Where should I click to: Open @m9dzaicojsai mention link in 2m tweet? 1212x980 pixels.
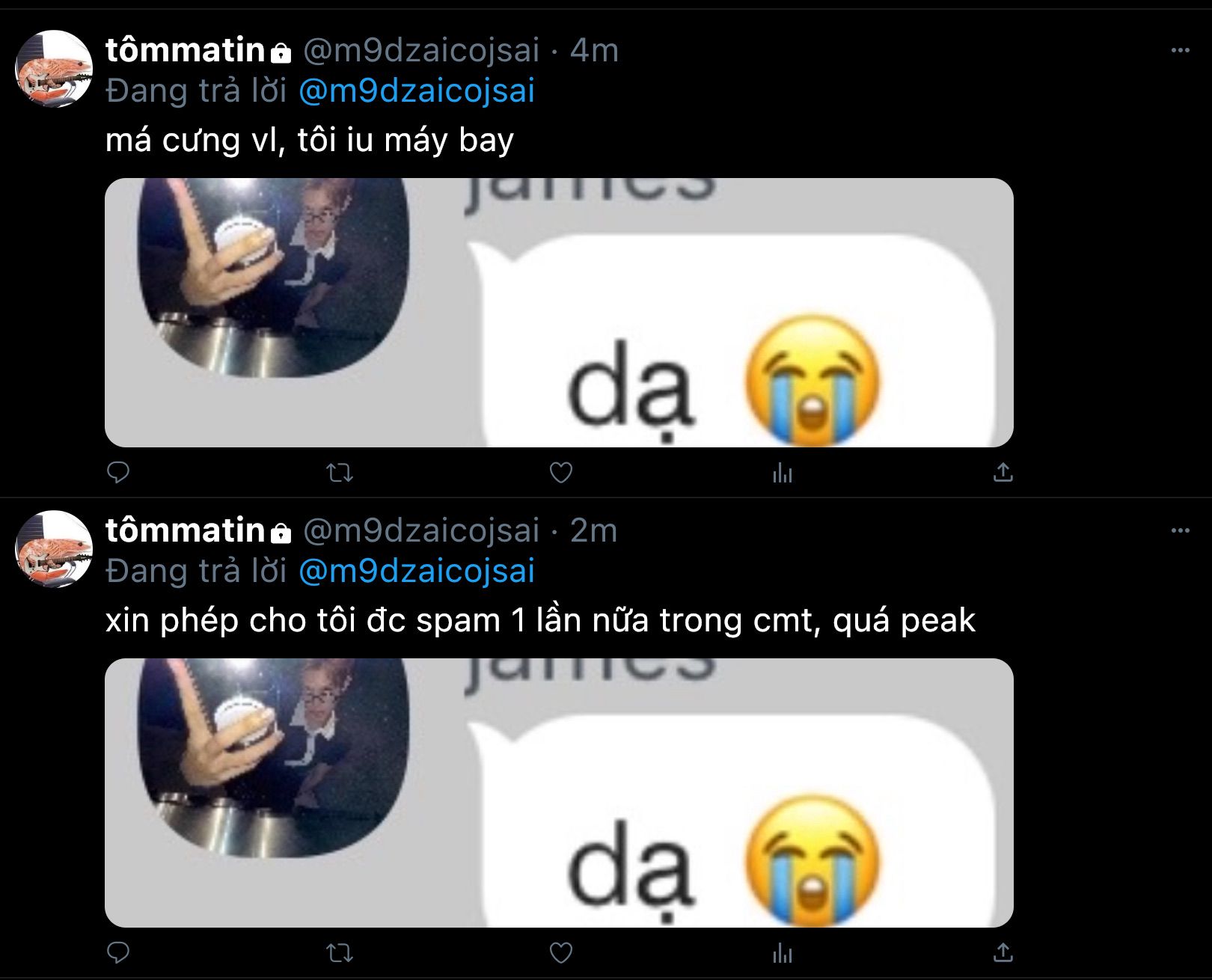[x=417, y=572]
